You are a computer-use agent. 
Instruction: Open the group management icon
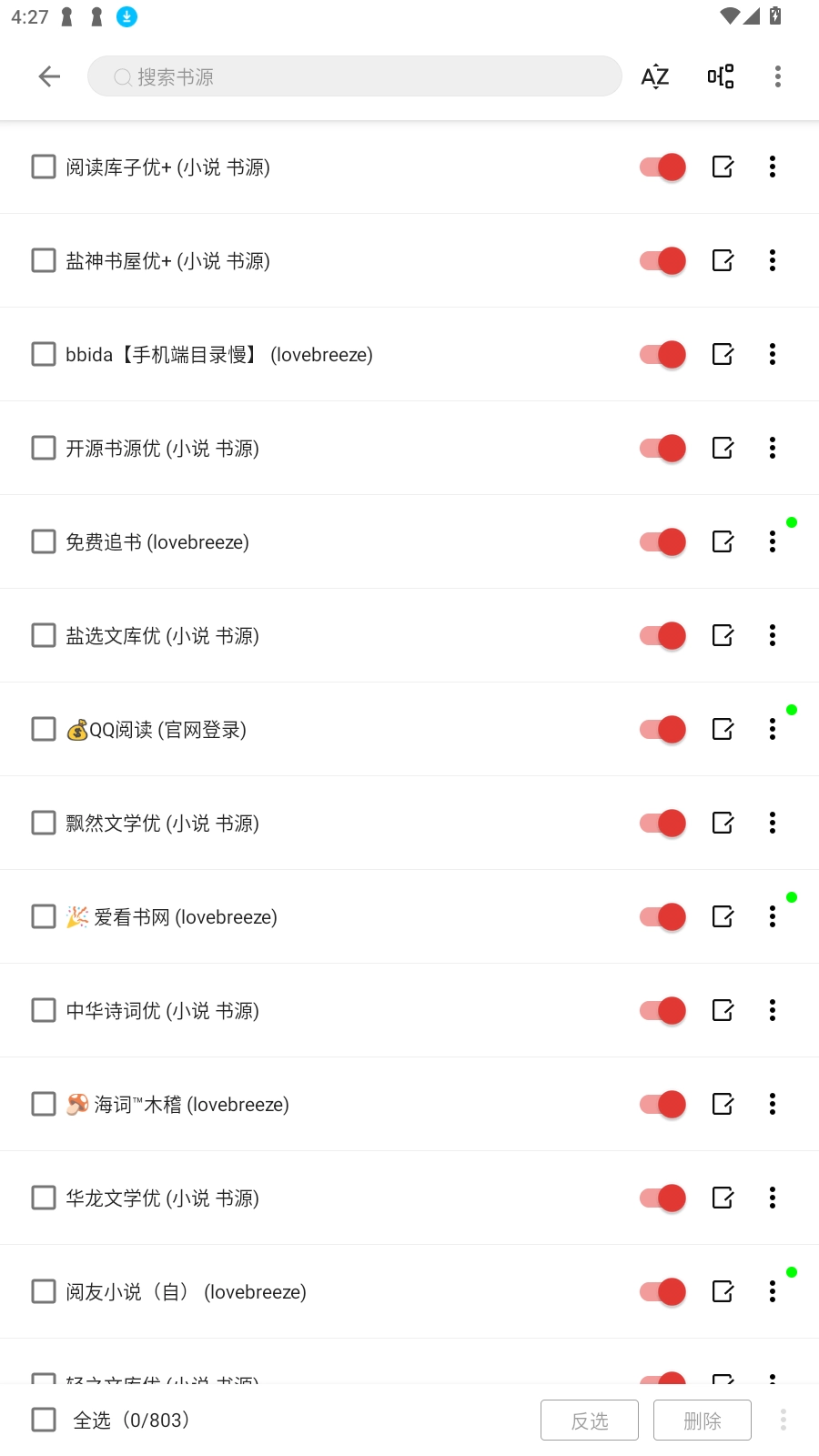(721, 76)
